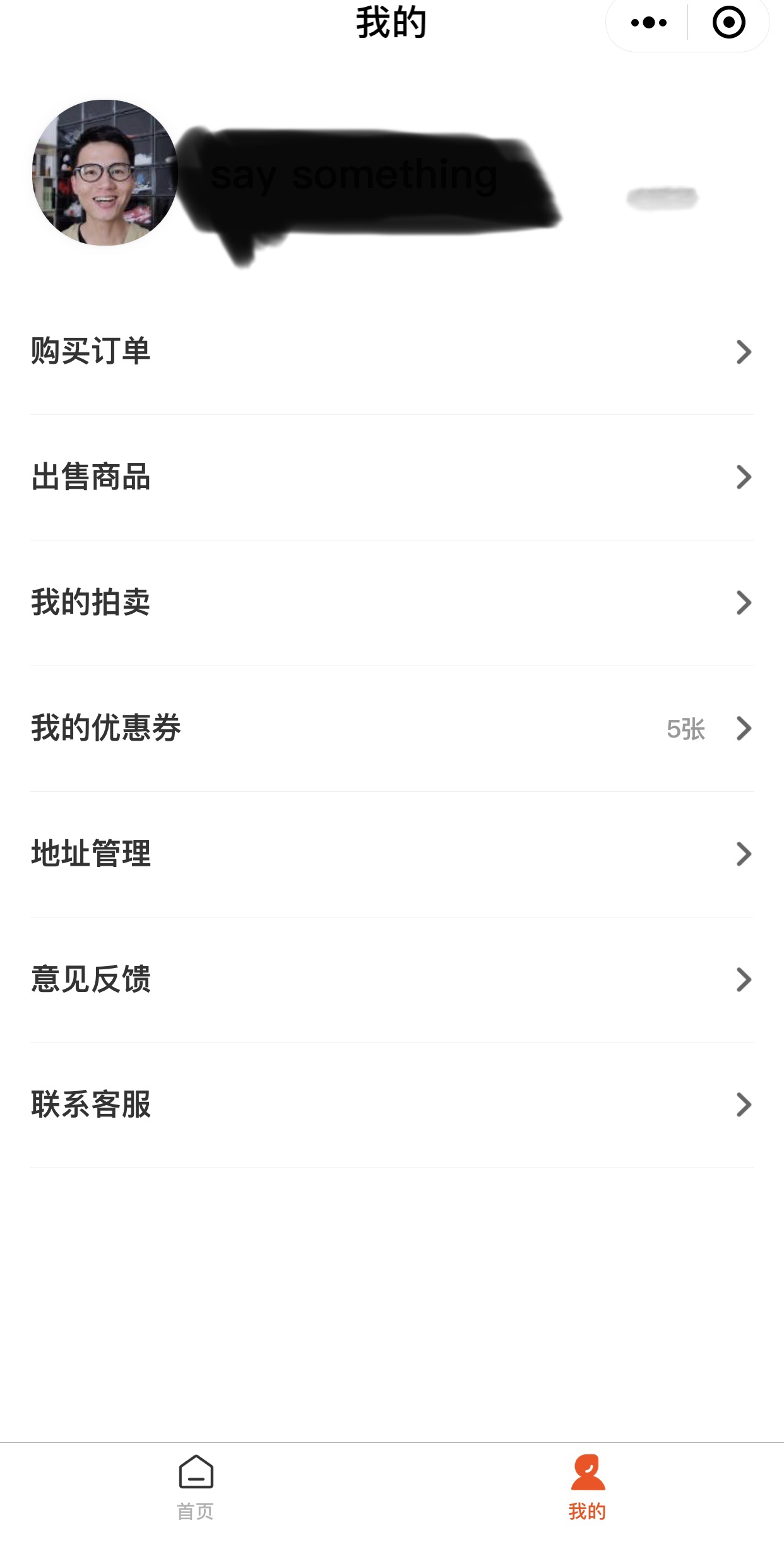Expand the 购买订单 row chevron
The image size is (784, 1542).
743,352
